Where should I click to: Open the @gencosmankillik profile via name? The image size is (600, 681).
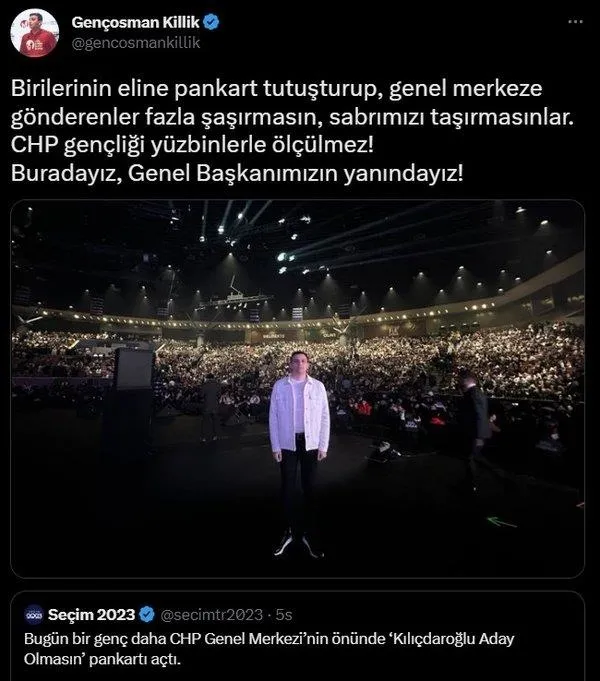pyautogui.click(x=138, y=21)
